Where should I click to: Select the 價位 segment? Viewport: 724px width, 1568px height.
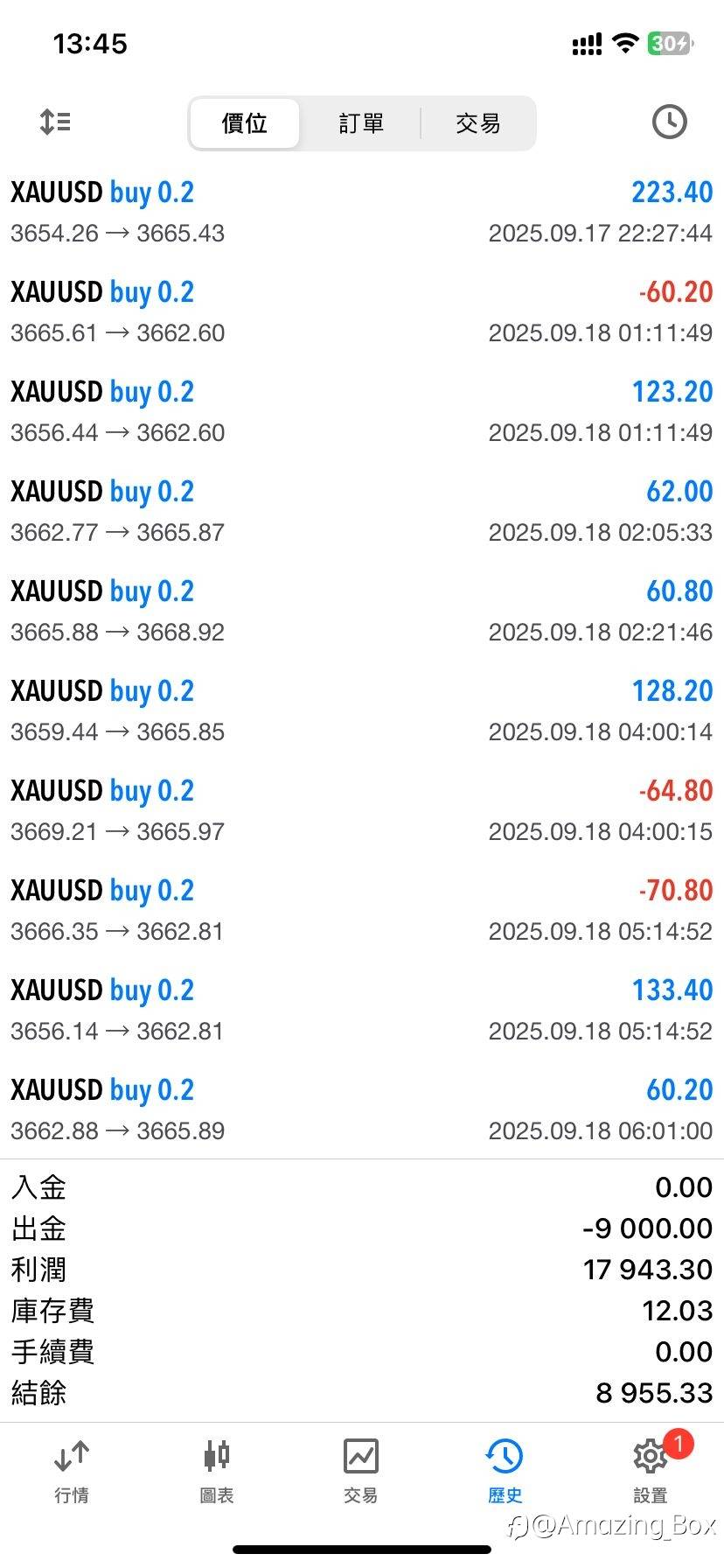pos(244,123)
